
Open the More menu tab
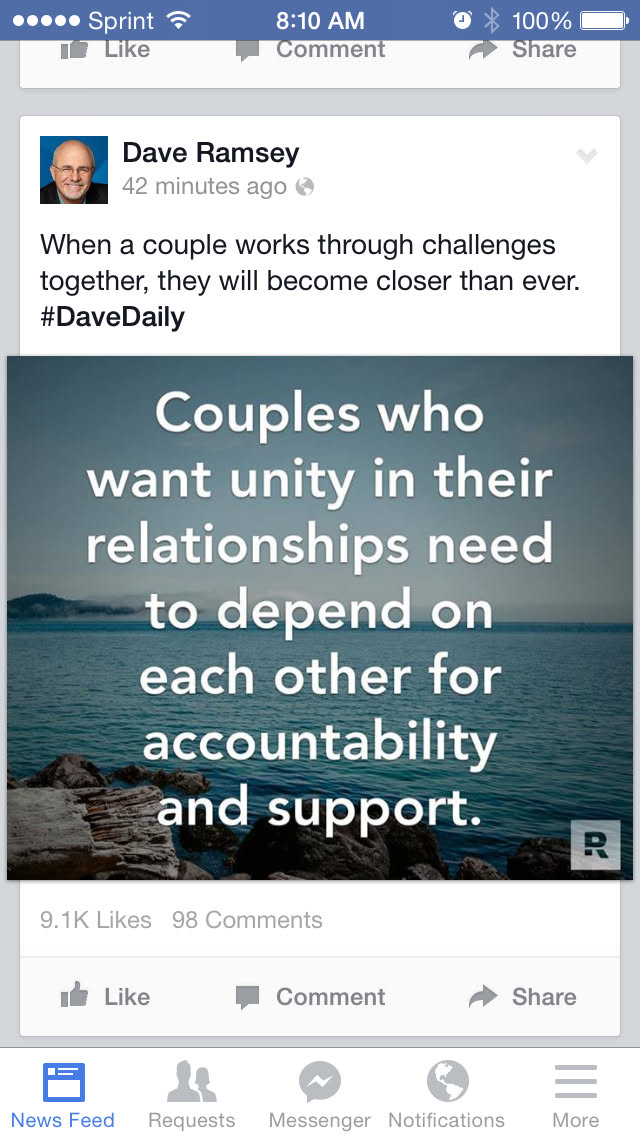click(x=575, y=1095)
